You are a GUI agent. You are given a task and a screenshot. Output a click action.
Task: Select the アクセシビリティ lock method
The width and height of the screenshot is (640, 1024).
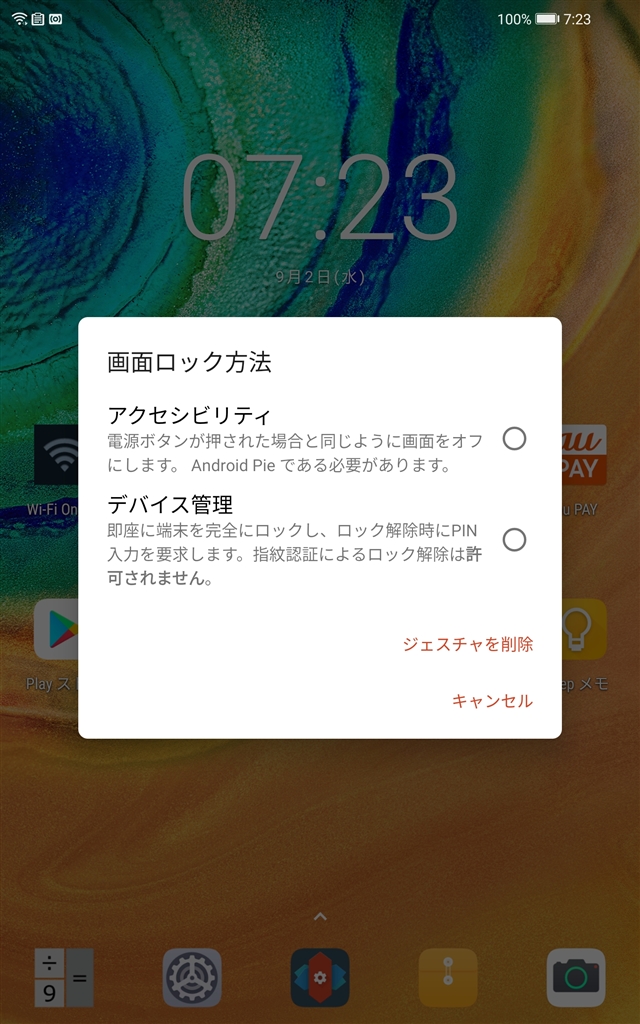click(x=514, y=439)
